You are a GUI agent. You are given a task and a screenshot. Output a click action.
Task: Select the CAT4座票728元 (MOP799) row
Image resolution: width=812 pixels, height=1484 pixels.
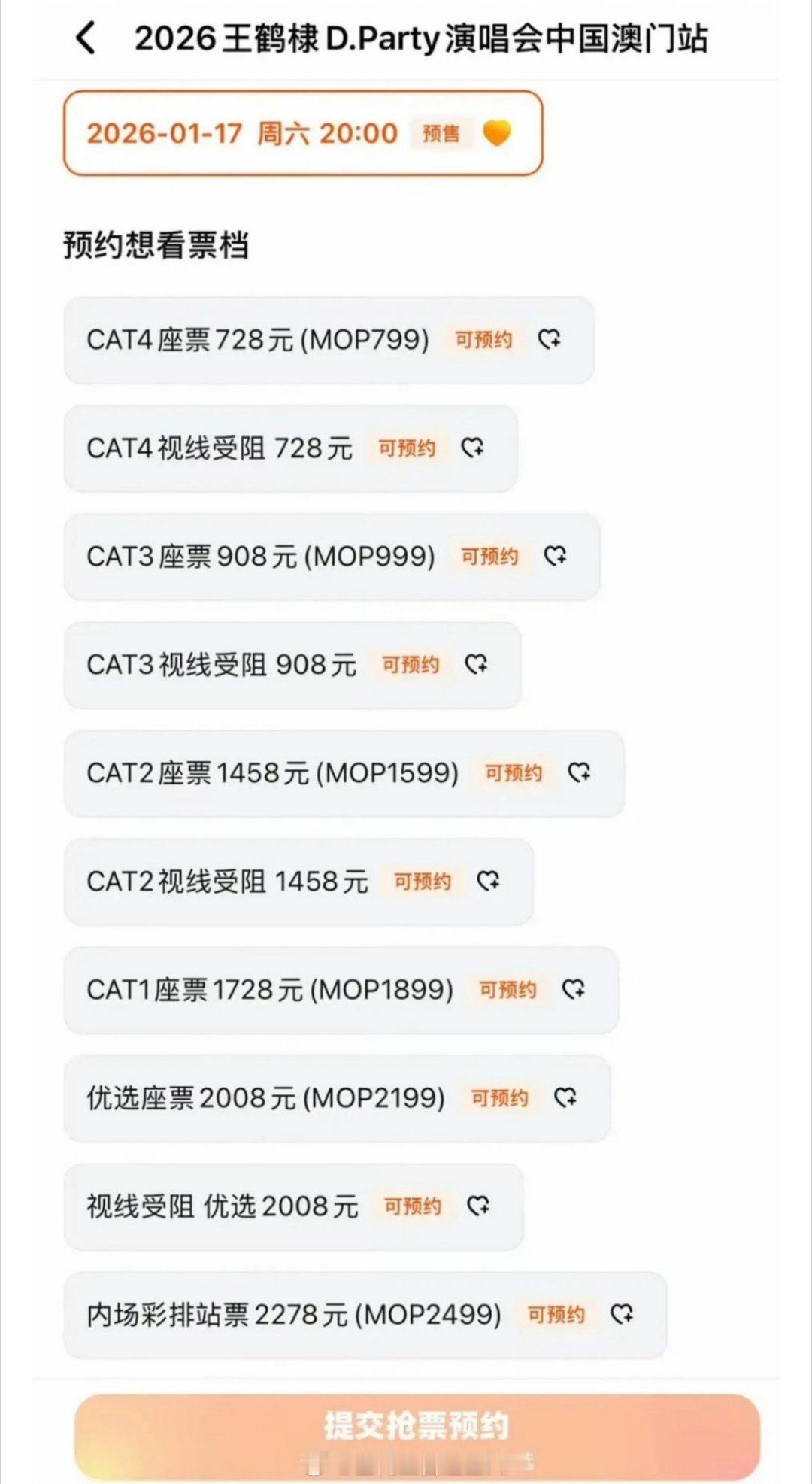[x=259, y=340]
